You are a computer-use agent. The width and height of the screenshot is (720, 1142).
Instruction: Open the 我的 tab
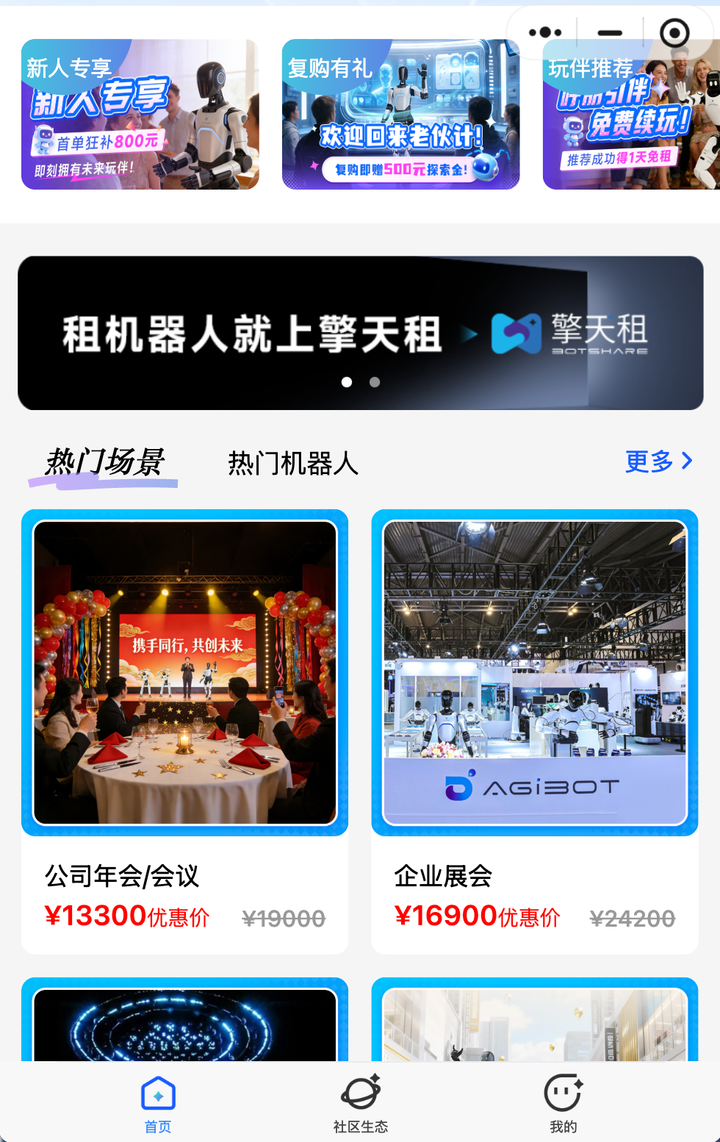[x=563, y=1103]
